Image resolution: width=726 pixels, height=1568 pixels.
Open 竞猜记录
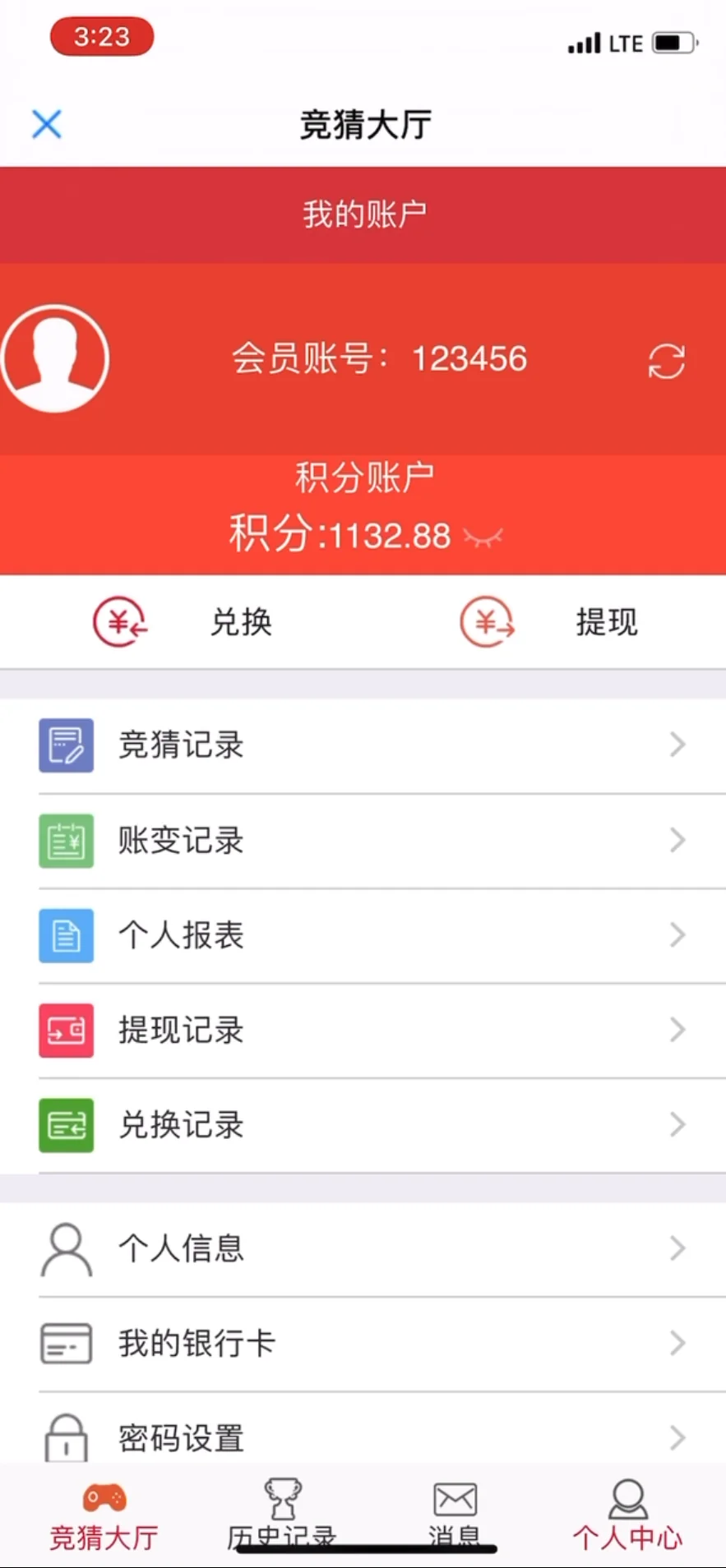(x=362, y=745)
